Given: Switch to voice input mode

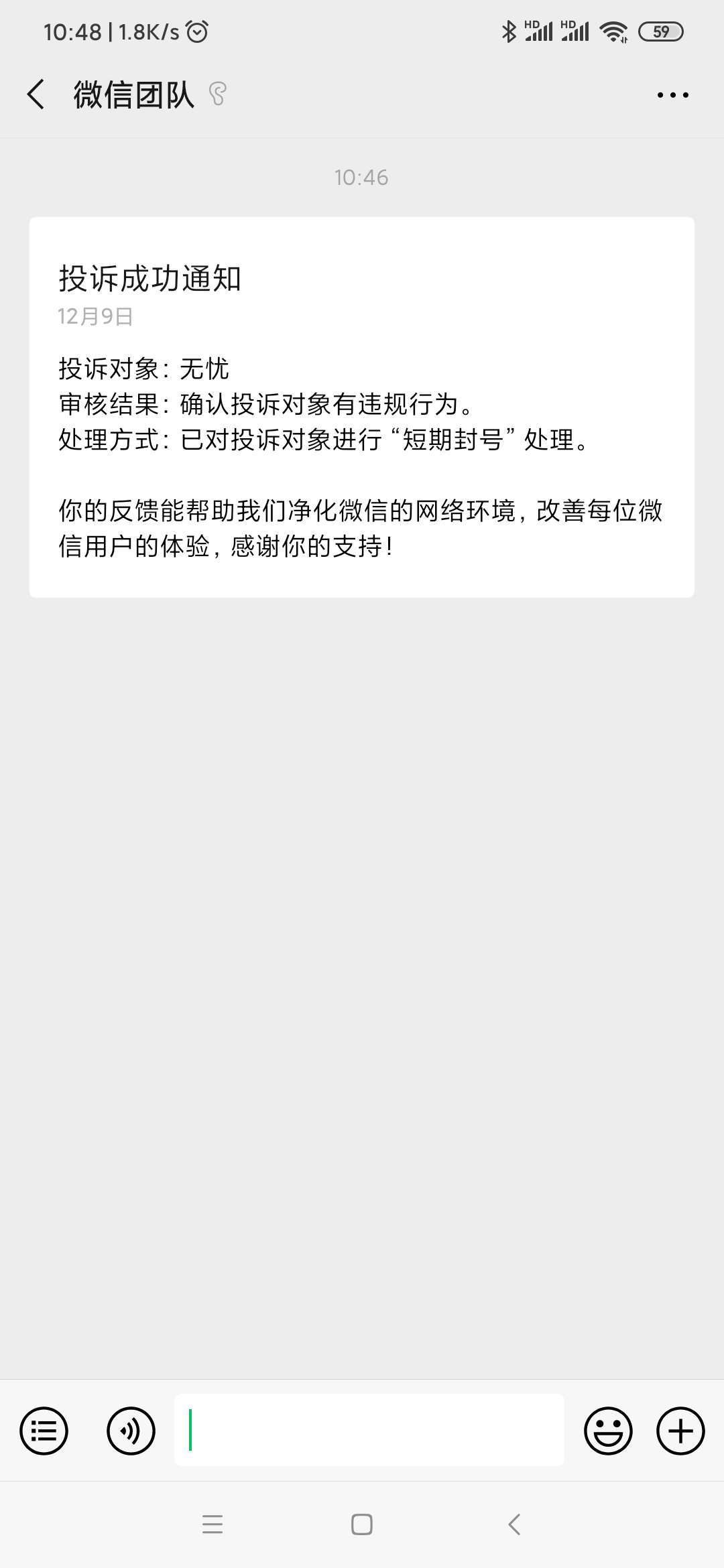Looking at the screenshot, I should coord(131,1431).
